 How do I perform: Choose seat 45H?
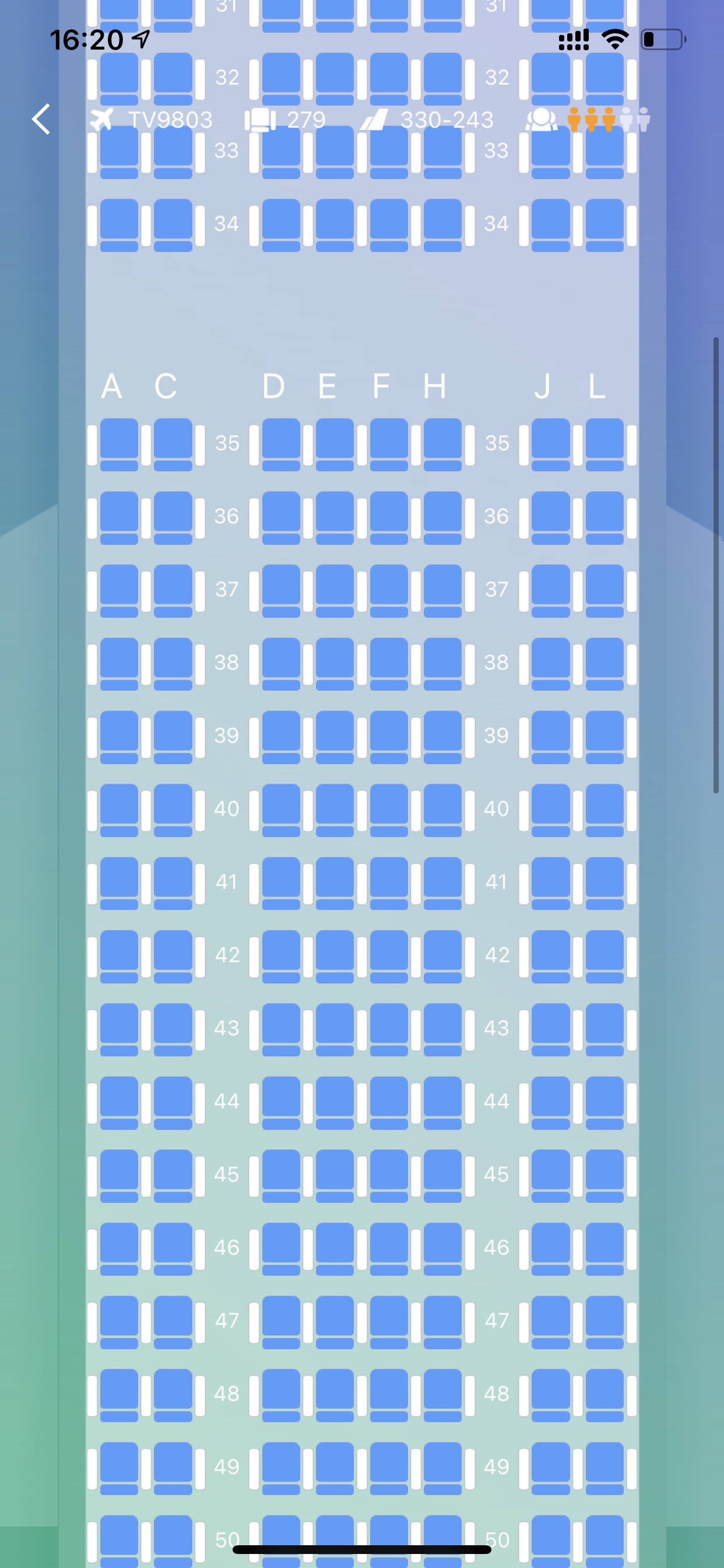[x=442, y=1174]
